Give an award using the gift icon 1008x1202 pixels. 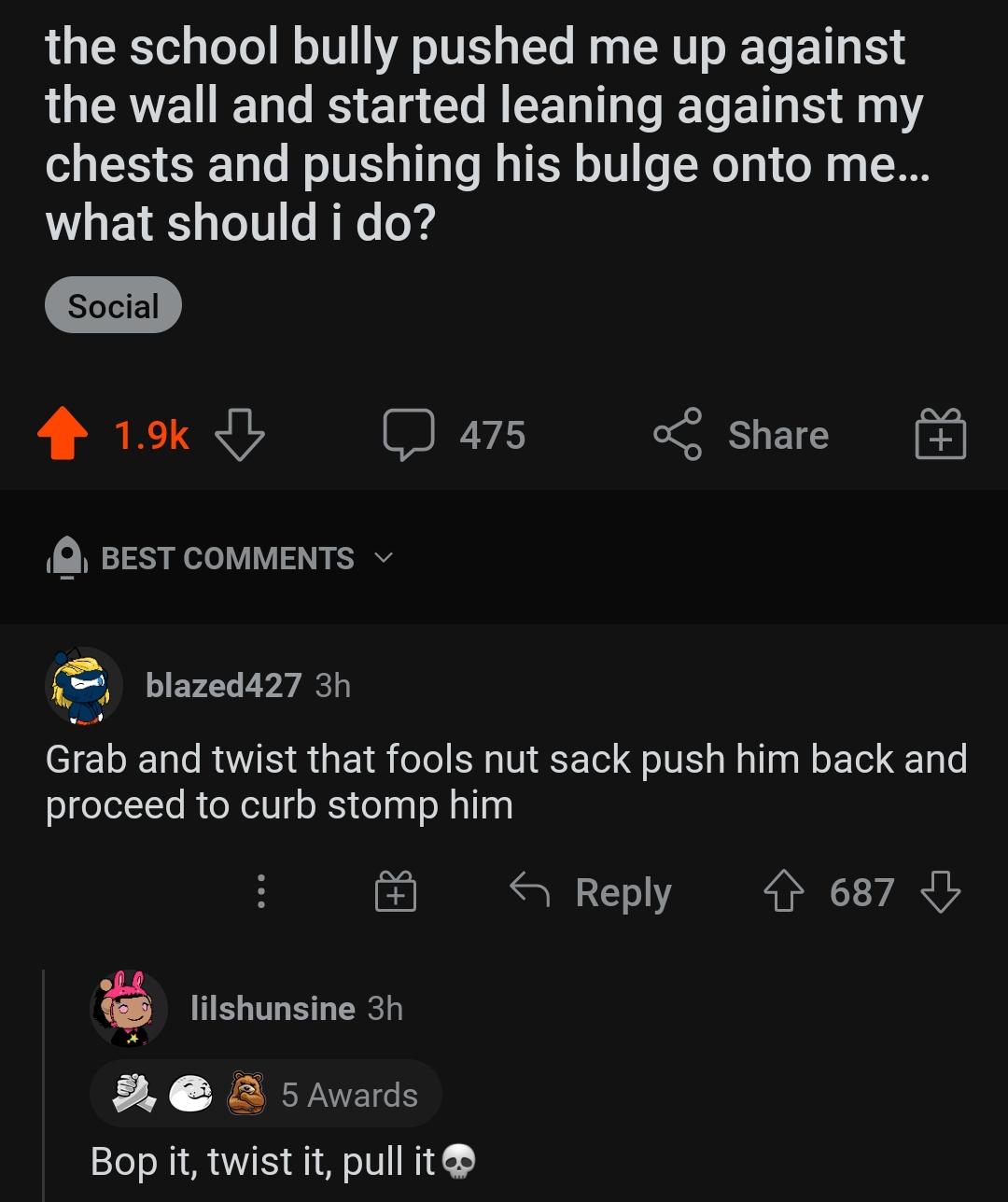[939, 433]
